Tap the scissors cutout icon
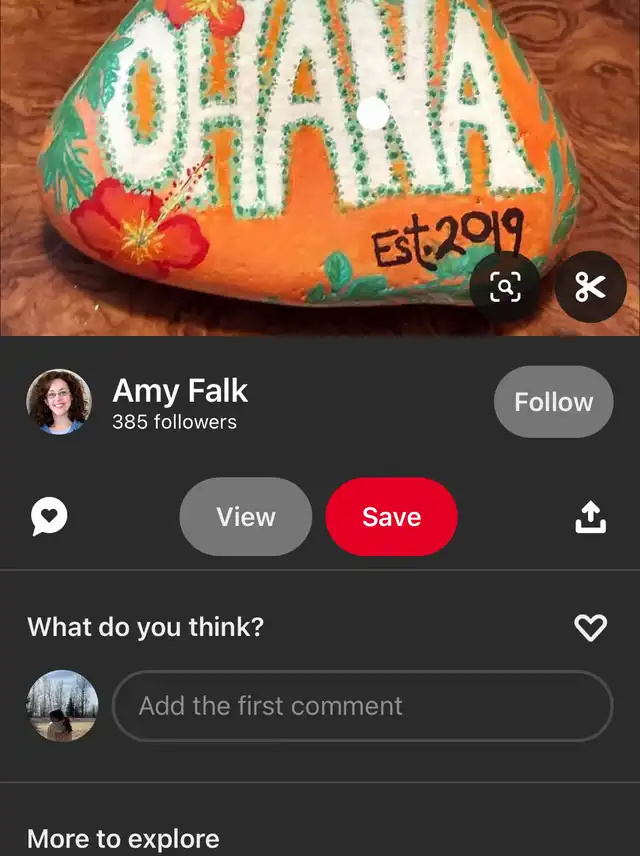Viewport: 640px width, 856px height. point(590,288)
